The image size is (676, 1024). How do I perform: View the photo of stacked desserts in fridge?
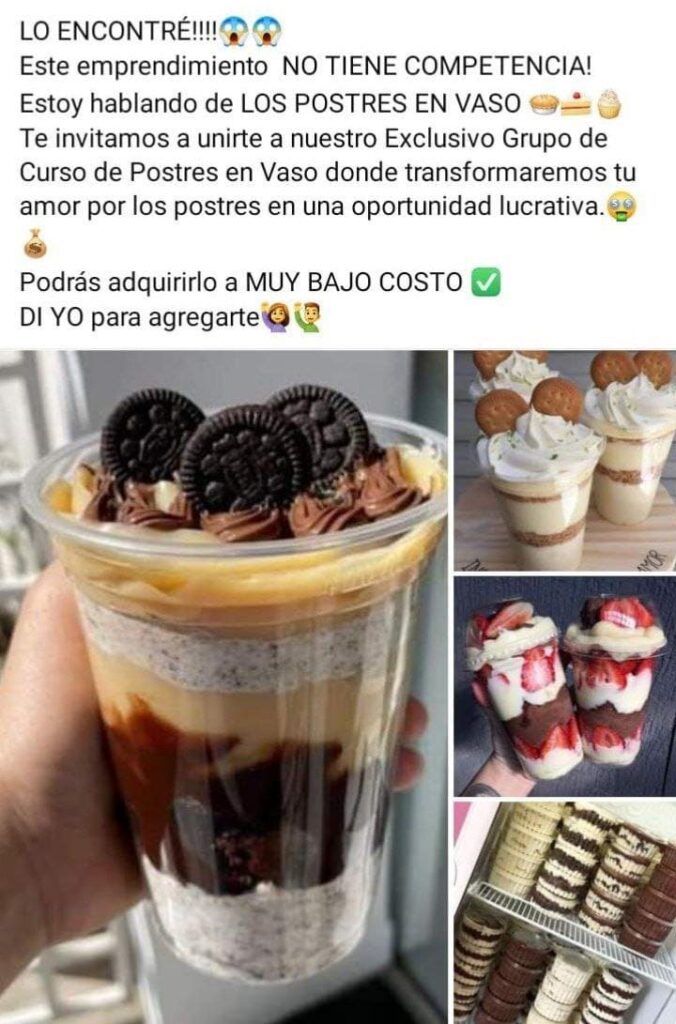564,912
